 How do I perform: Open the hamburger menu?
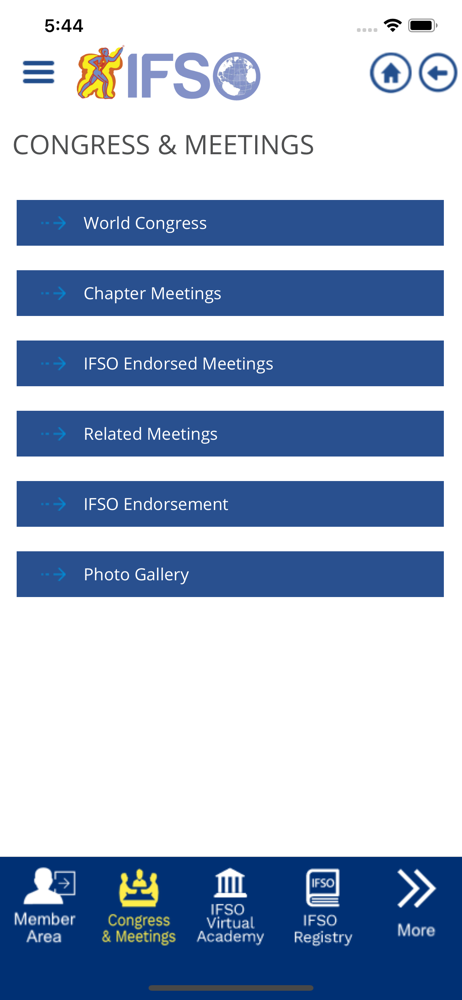point(38,72)
